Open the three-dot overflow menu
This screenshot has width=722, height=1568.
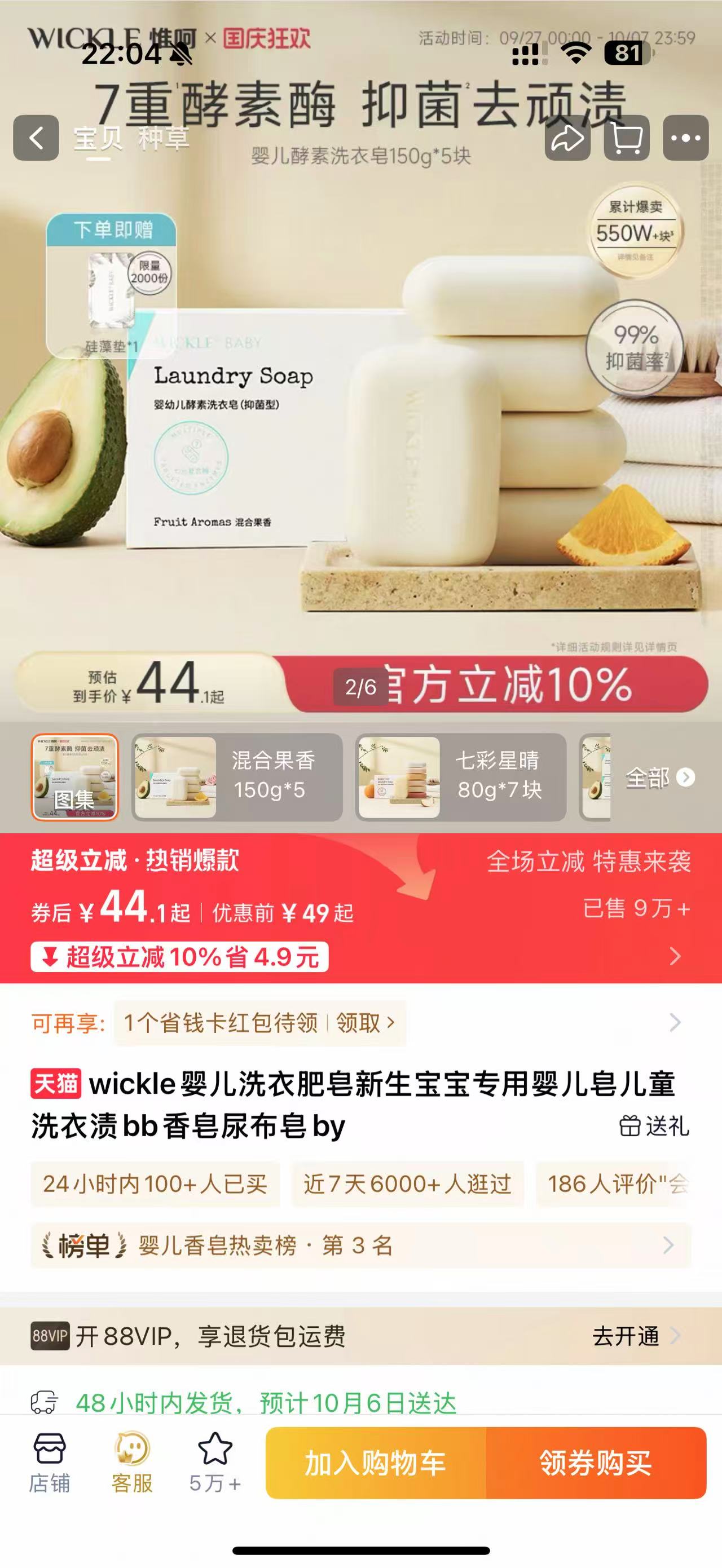[685, 138]
